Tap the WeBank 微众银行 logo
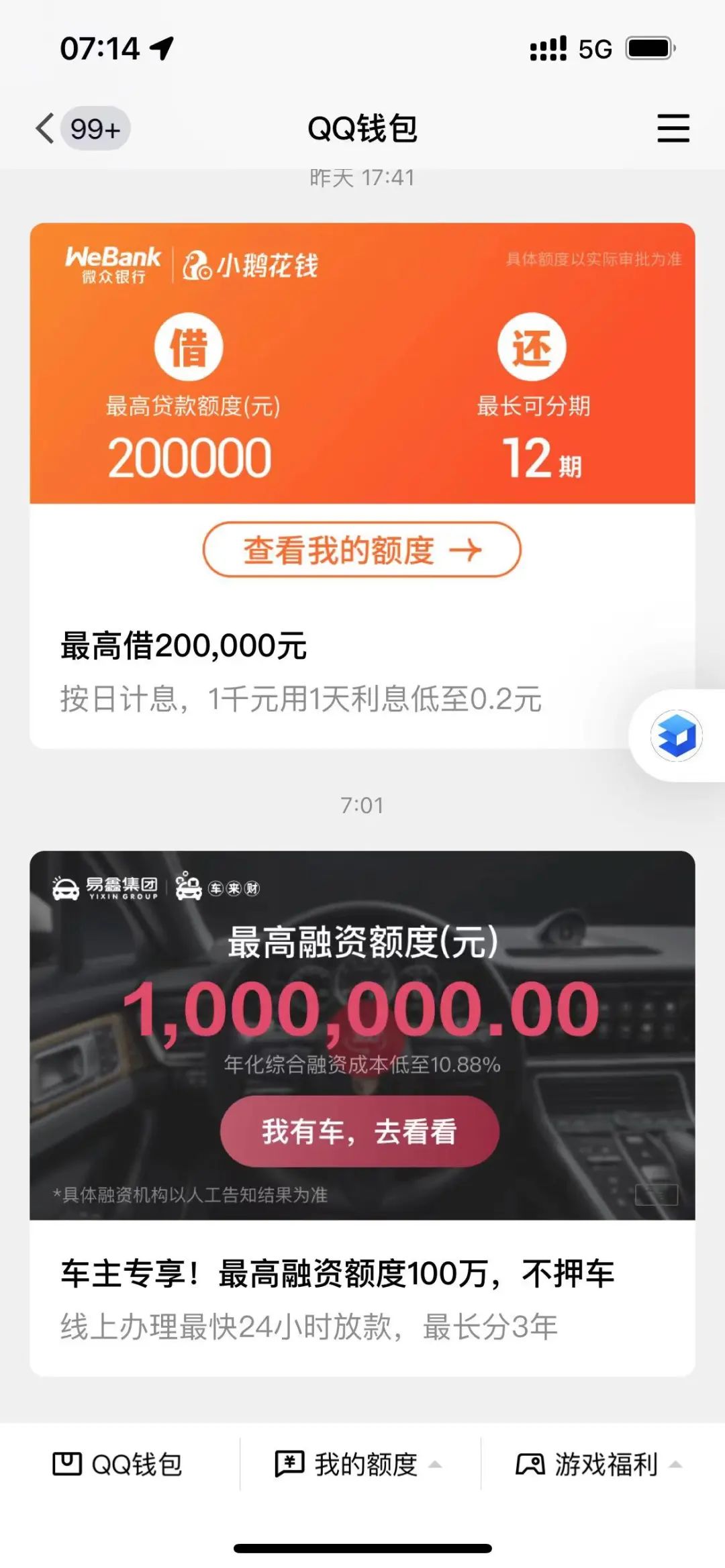The height and width of the screenshot is (1568, 725). pyautogui.click(x=111, y=263)
